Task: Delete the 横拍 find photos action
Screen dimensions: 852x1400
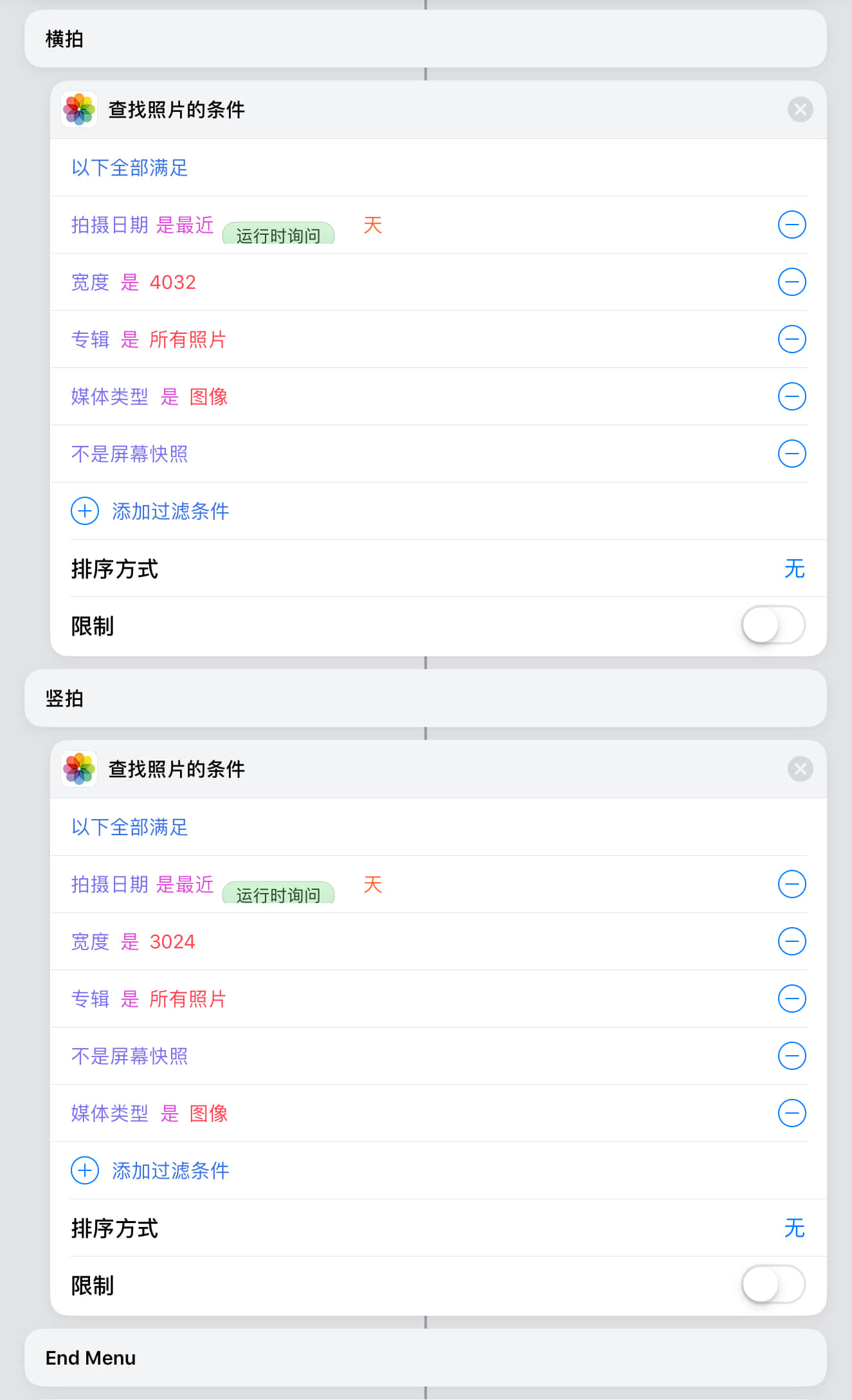Action: click(x=800, y=109)
